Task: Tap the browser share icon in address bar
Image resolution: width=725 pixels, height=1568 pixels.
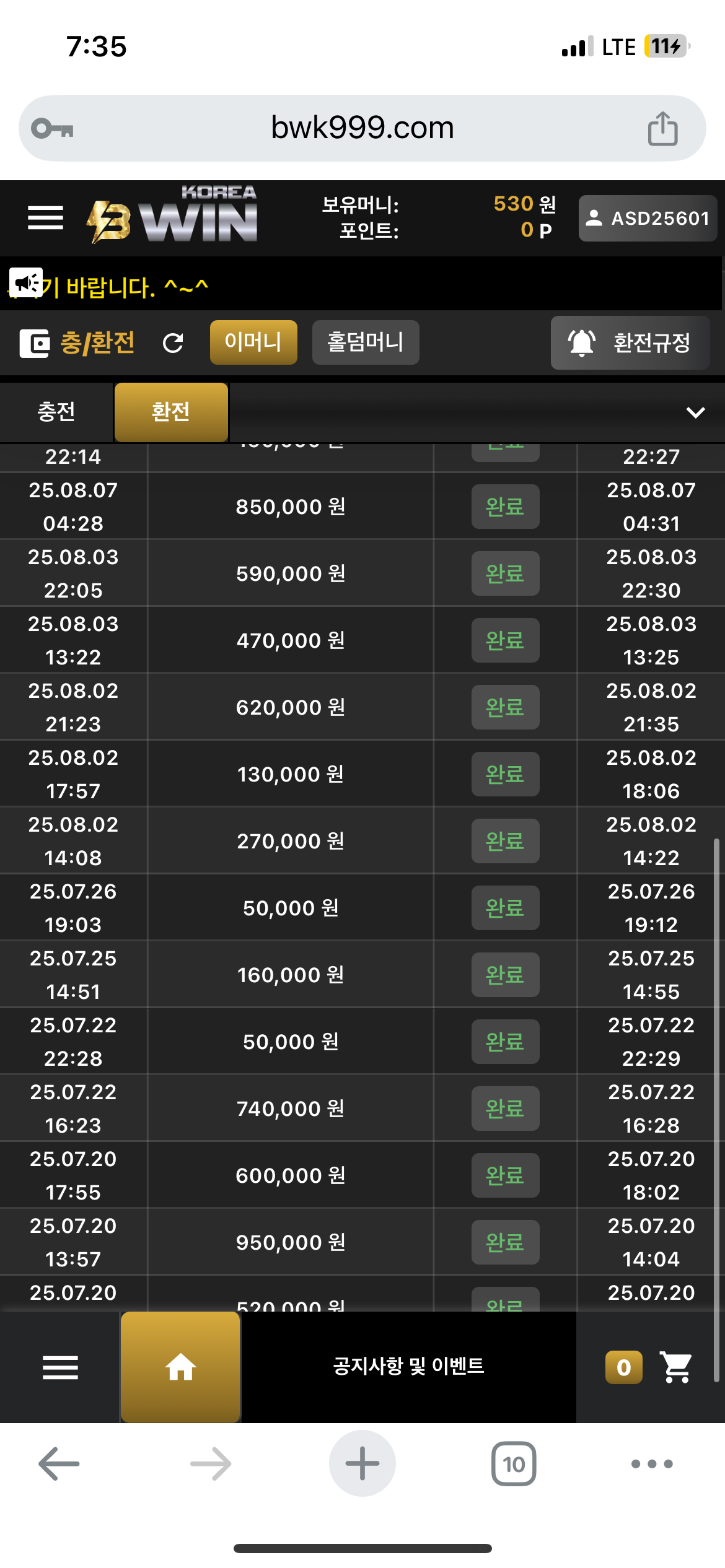Action: pyautogui.click(x=662, y=128)
